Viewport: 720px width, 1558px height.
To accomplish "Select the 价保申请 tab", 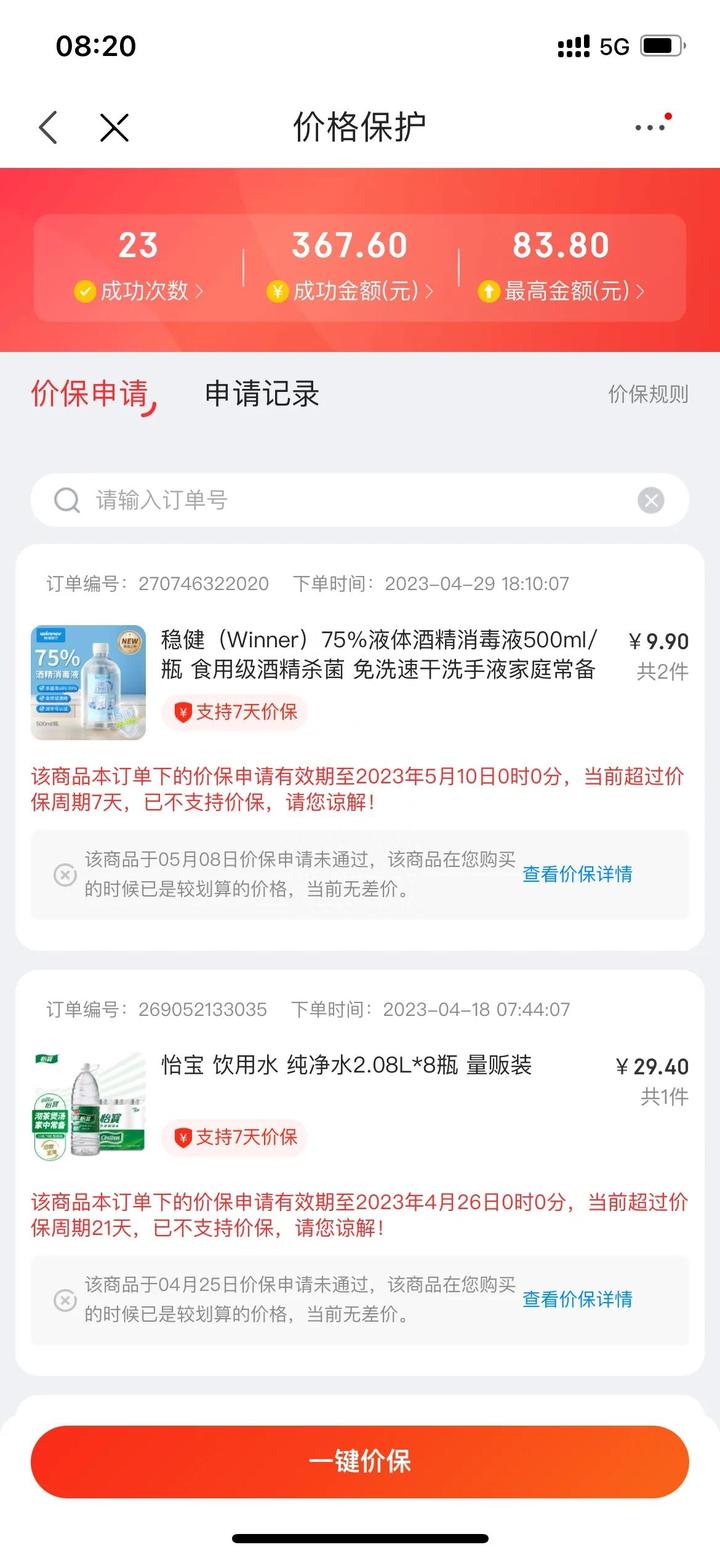I will (x=90, y=394).
